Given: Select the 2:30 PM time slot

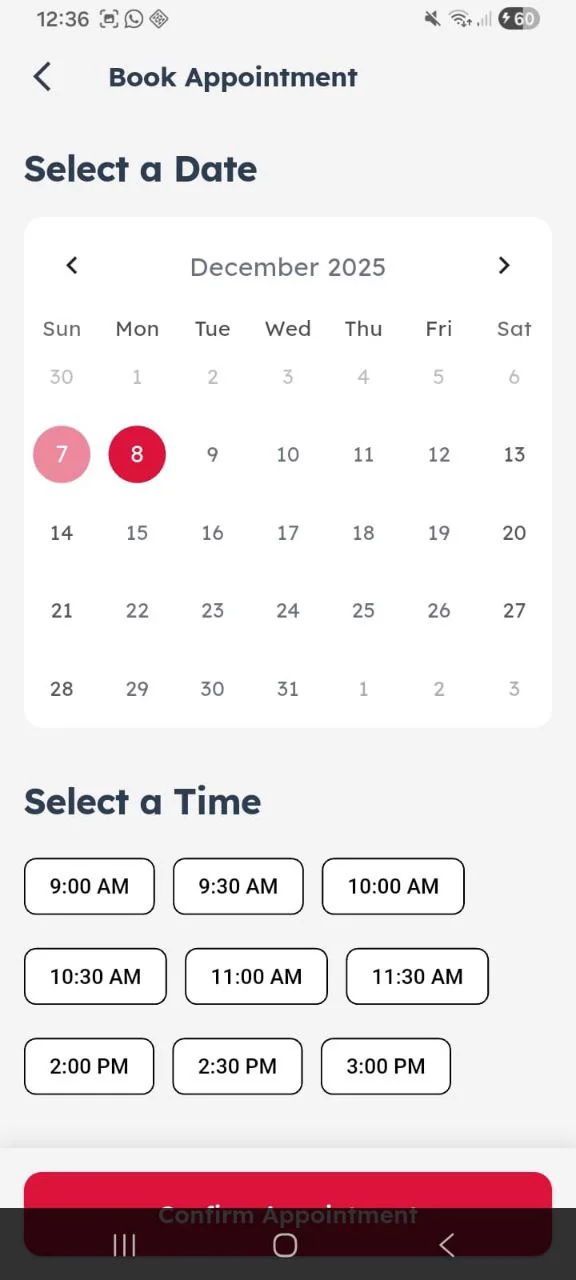Looking at the screenshot, I should [237, 1066].
